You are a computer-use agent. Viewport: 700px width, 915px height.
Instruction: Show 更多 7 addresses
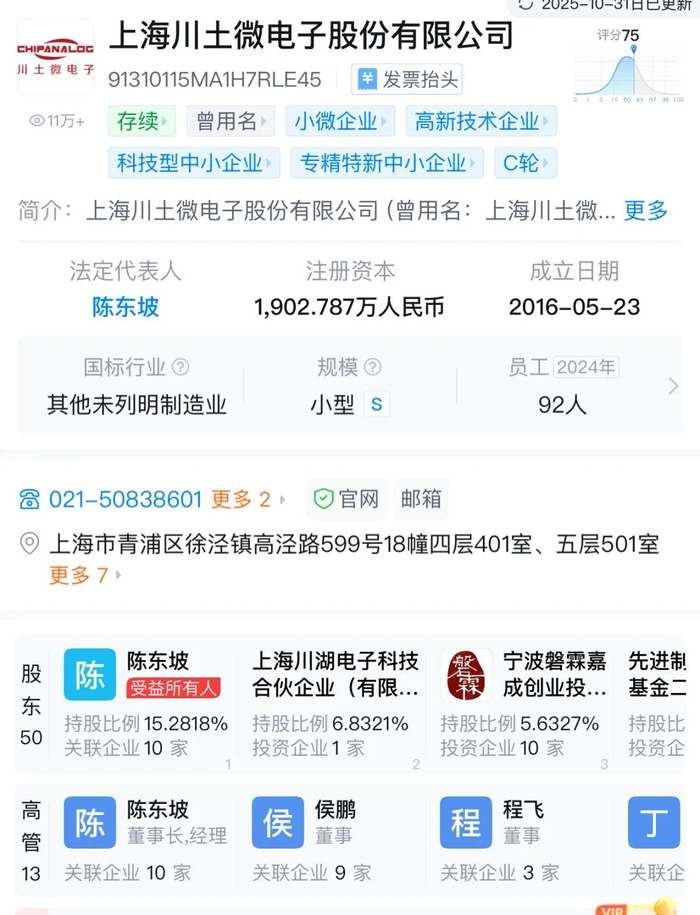[85, 575]
